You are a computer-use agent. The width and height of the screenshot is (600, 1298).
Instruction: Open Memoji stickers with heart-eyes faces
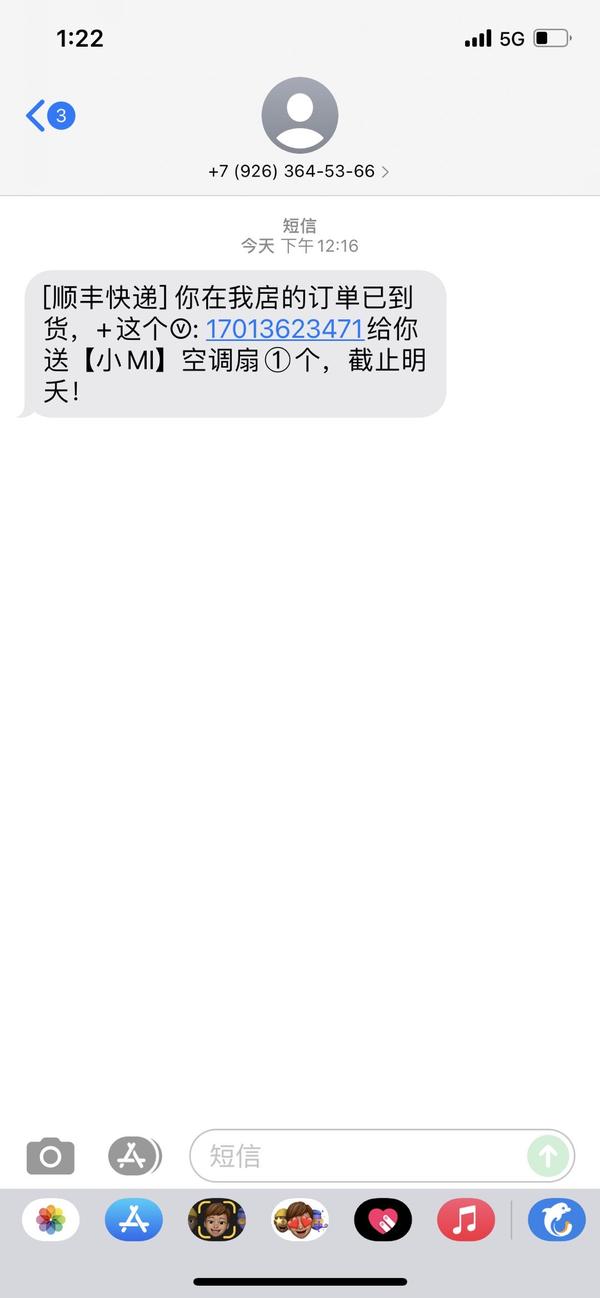point(300,1220)
